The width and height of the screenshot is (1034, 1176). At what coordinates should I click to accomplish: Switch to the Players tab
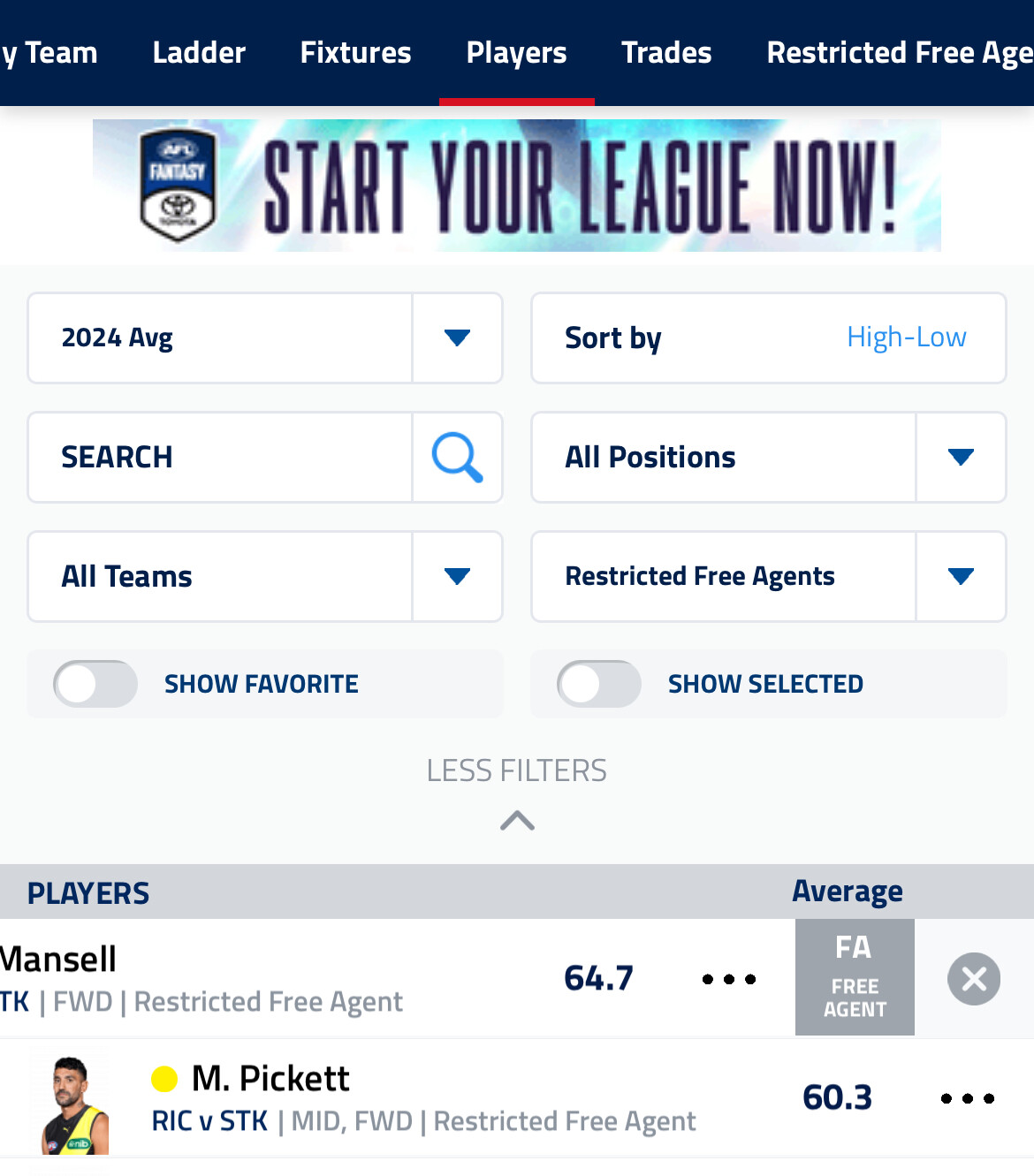(516, 53)
